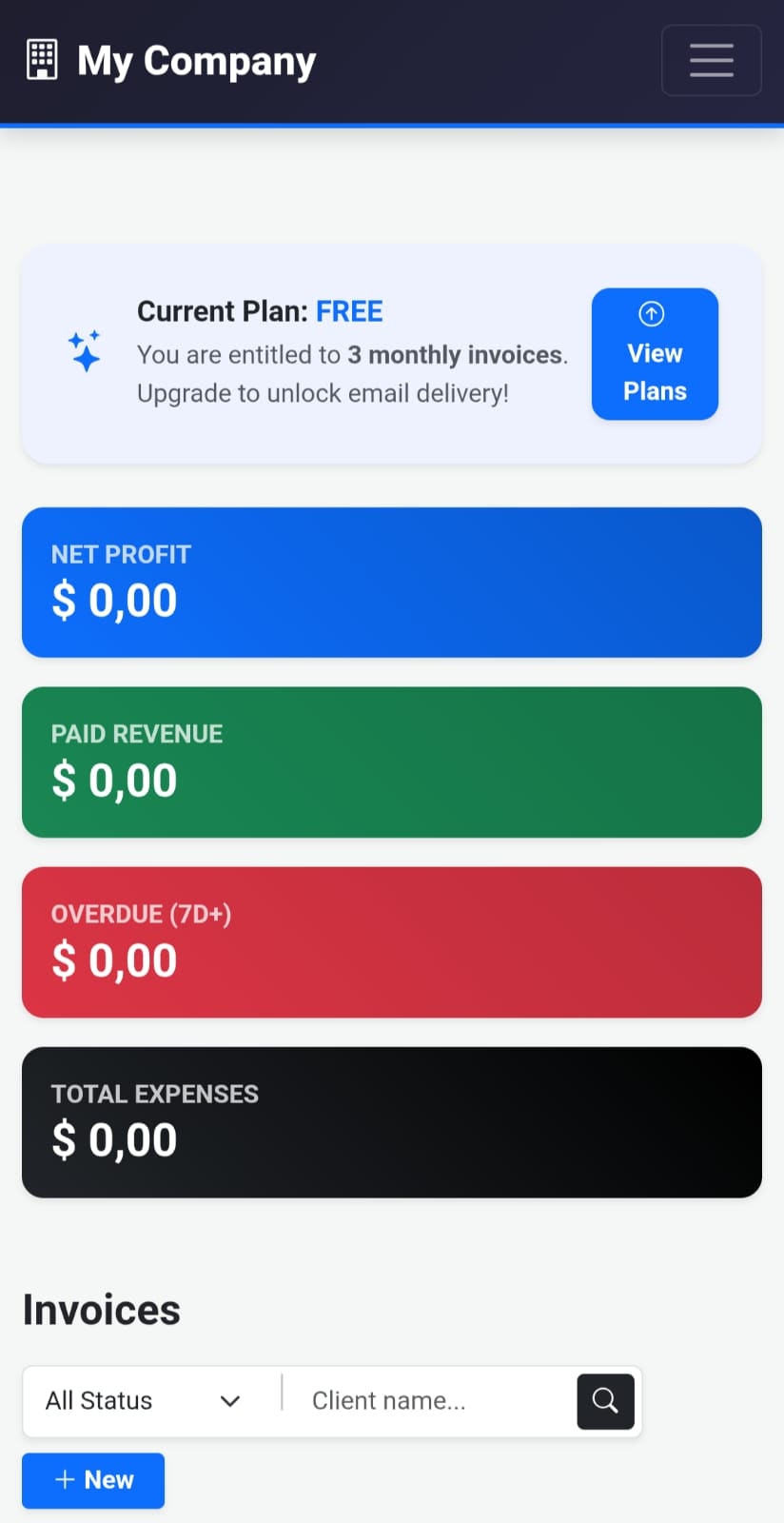This screenshot has height=1523, width=784.
Task: Open the navigation hamburger menu
Action: 711,60
